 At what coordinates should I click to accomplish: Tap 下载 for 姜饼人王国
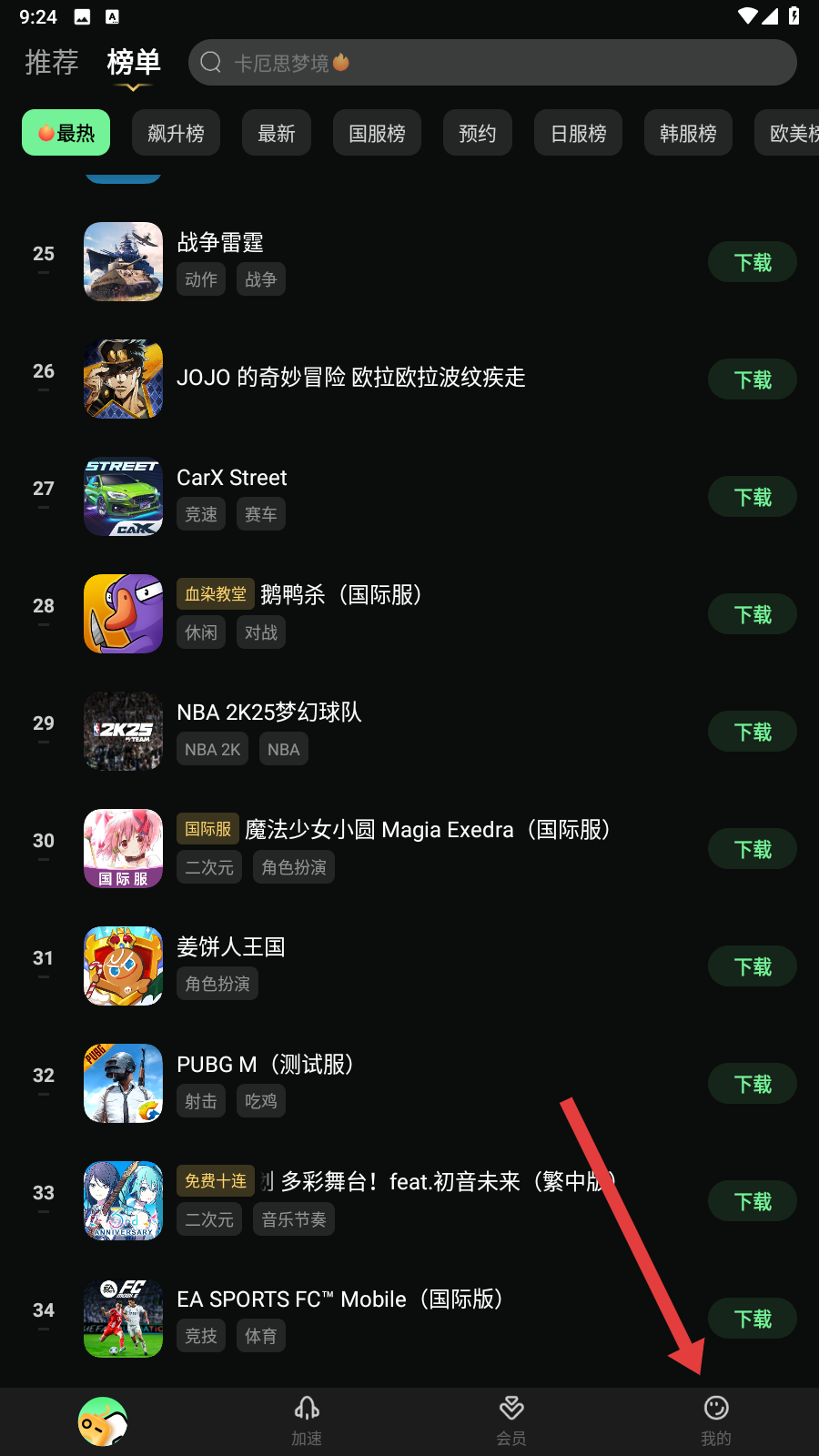pos(752,966)
